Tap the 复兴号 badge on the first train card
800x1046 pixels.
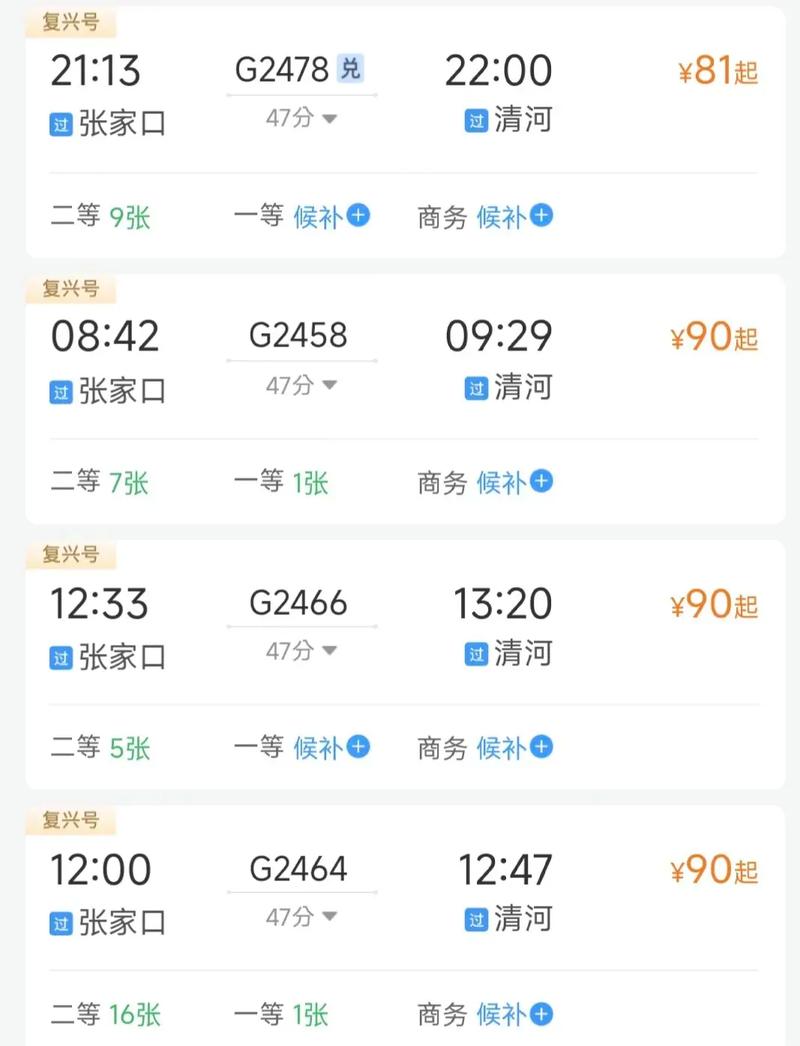point(73,18)
